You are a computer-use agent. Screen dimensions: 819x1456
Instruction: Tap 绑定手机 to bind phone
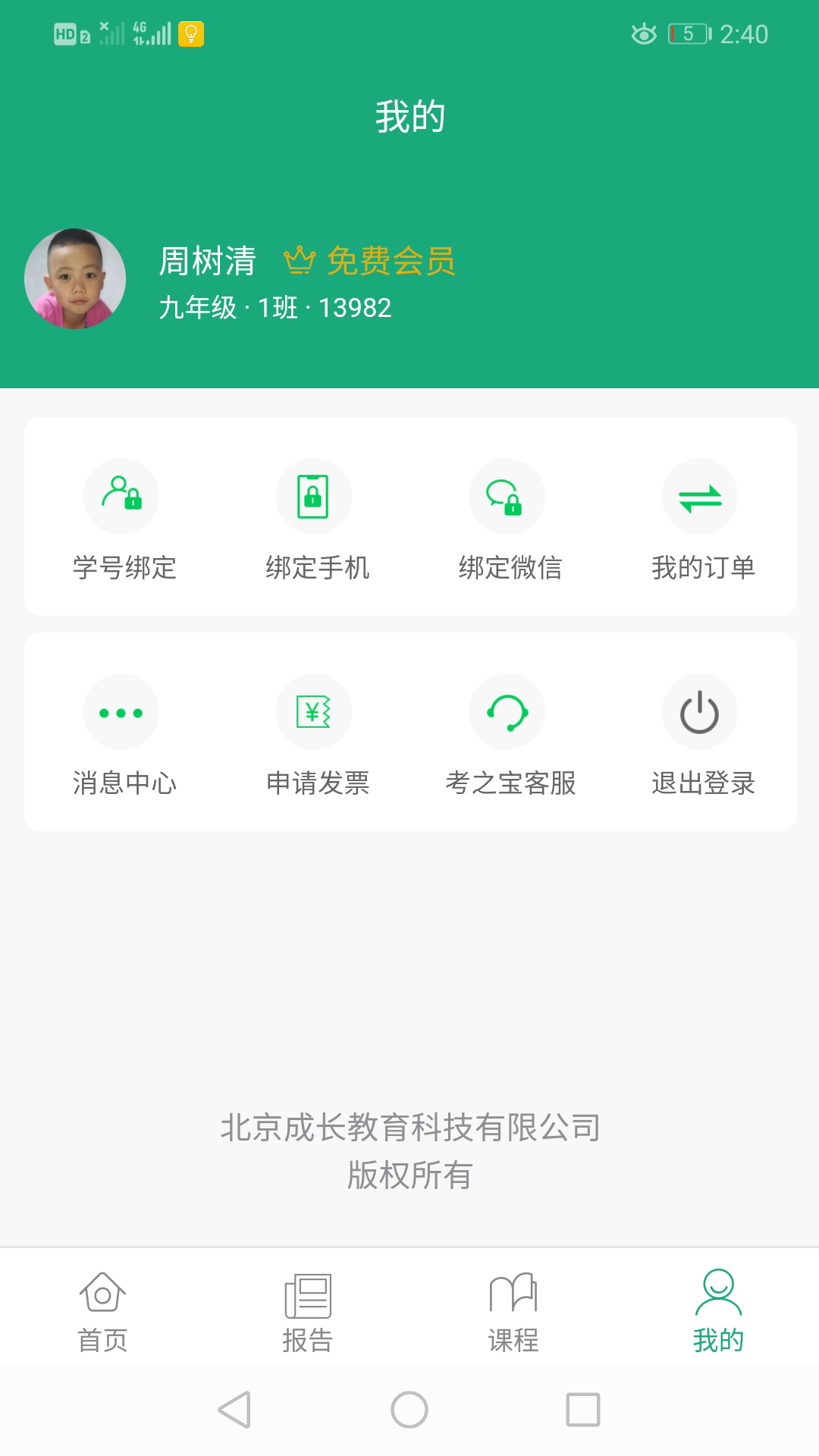[317, 521]
